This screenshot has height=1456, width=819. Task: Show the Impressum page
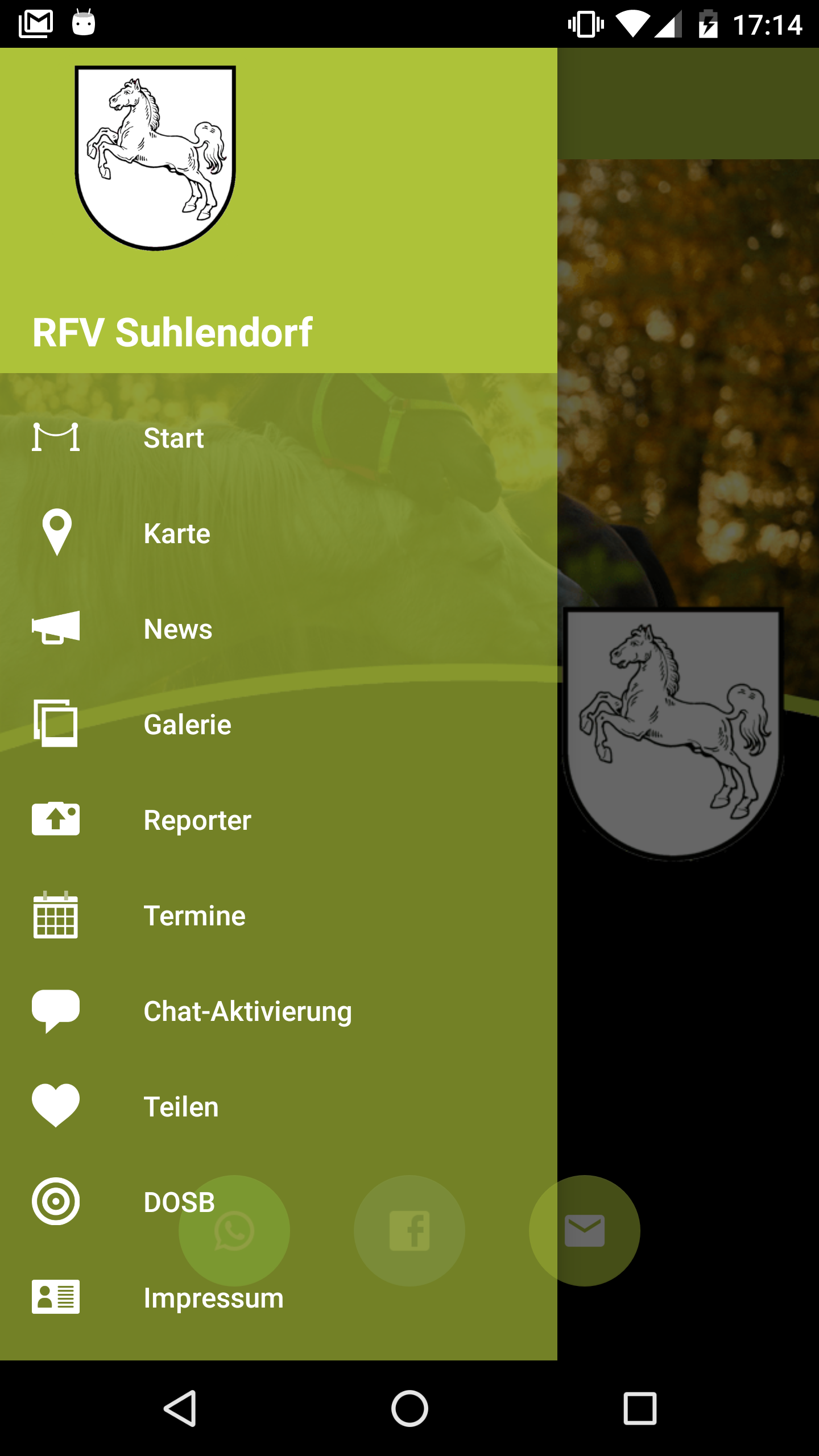213,1298
